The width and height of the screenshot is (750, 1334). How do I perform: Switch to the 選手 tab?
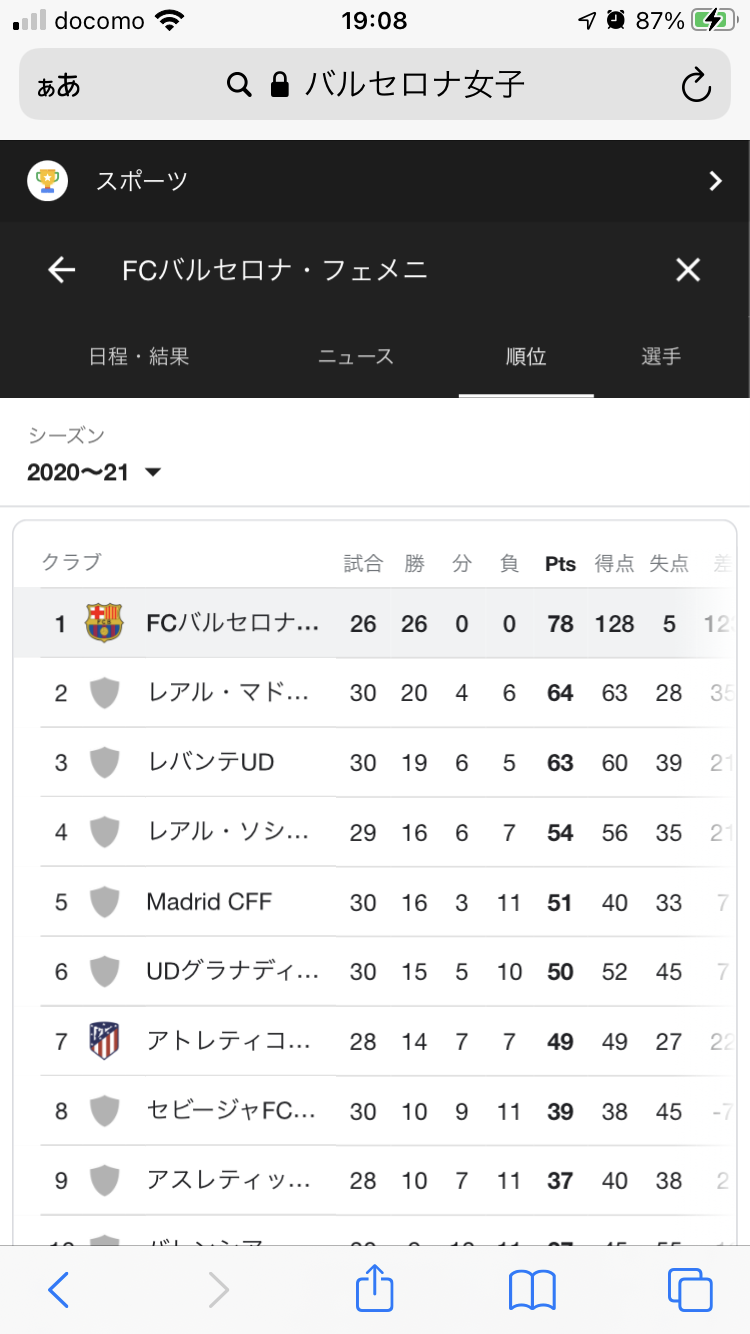[x=661, y=356]
